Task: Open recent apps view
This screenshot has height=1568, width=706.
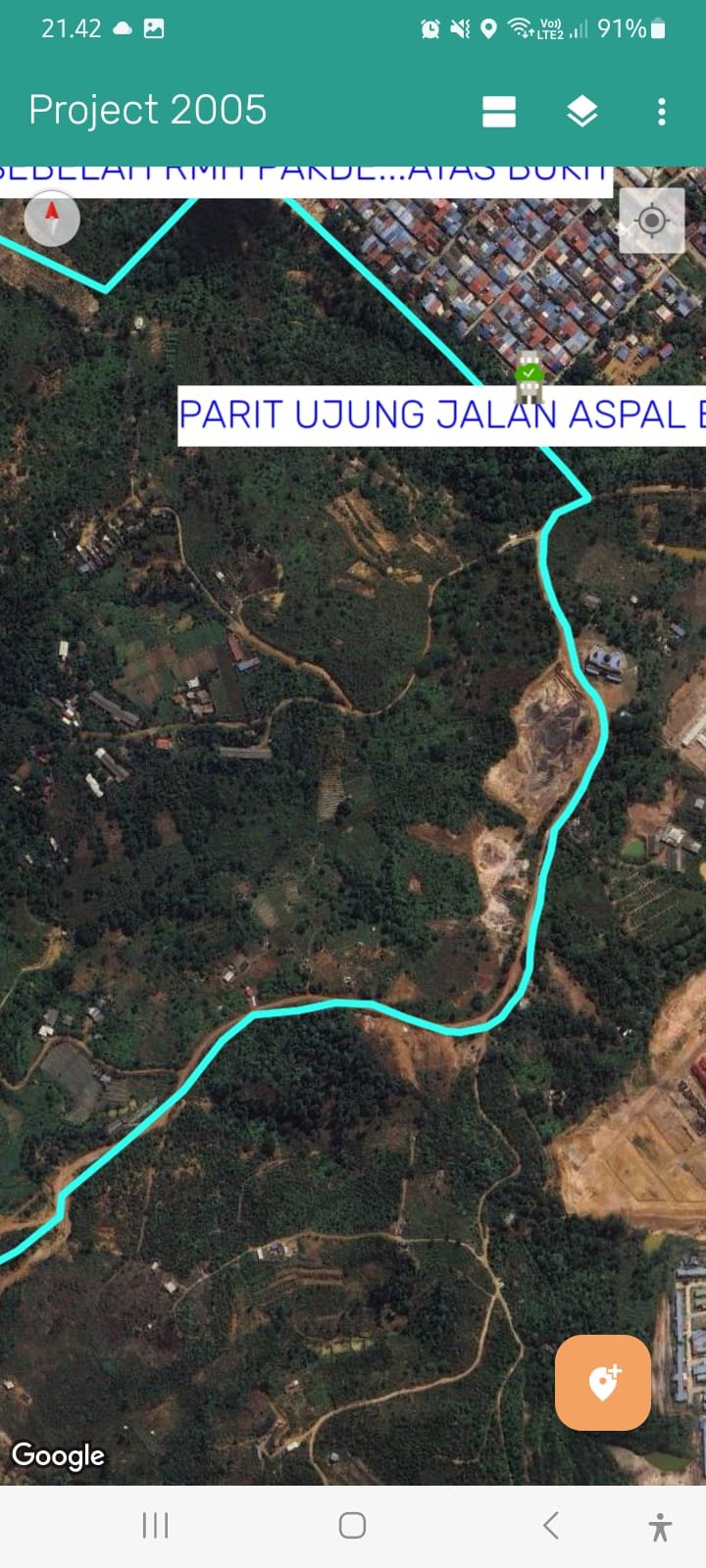Action: (155, 1525)
